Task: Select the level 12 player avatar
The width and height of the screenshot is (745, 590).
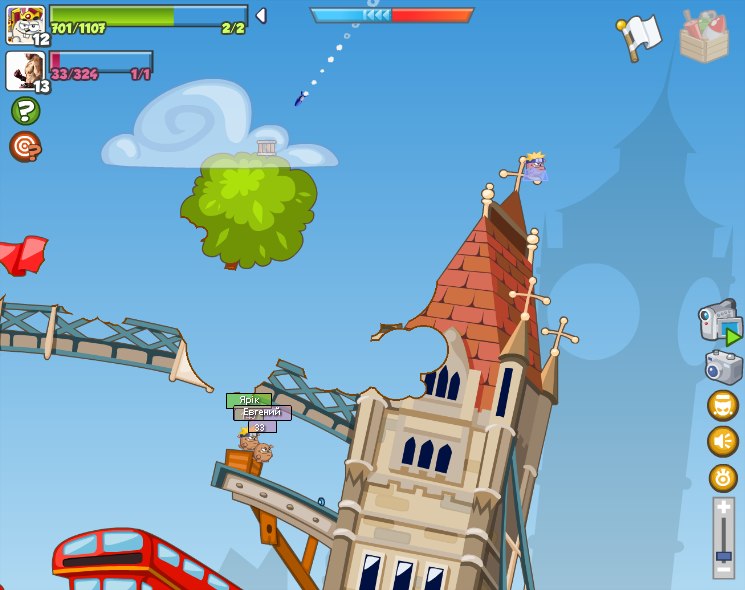Action: click(25, 23)
